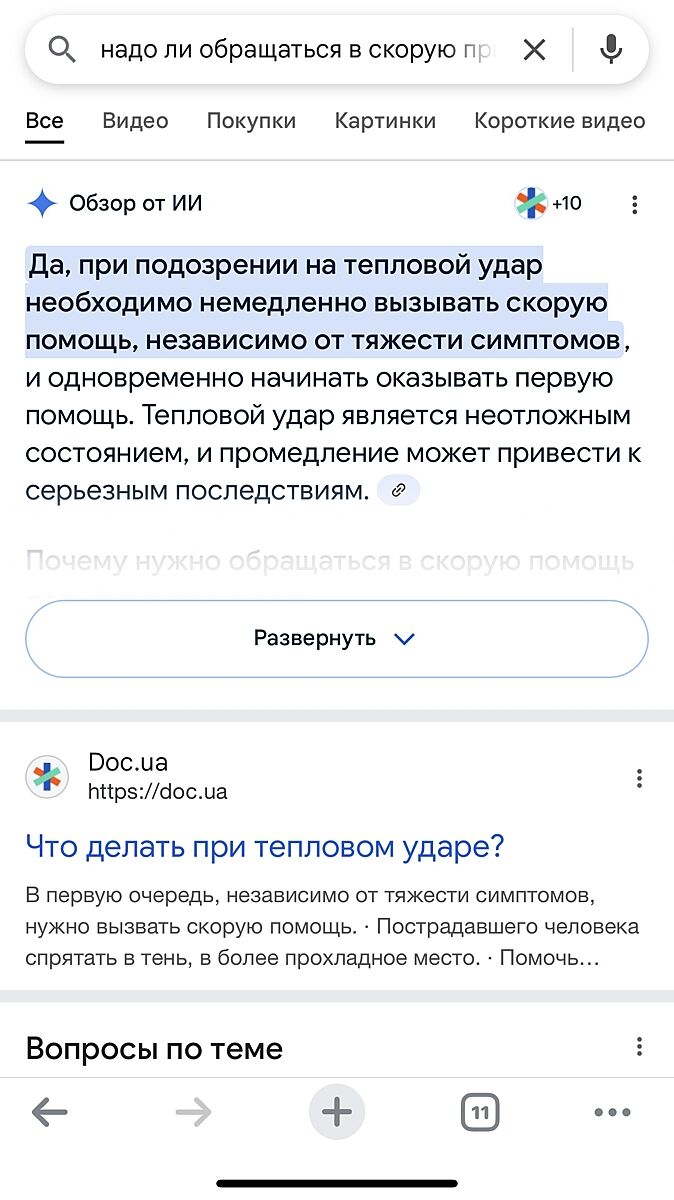Viewport: 674px width, 1200px height.
Task: Switch to the Видео tab
Action: pyautogui.click(x=135, y=121)
